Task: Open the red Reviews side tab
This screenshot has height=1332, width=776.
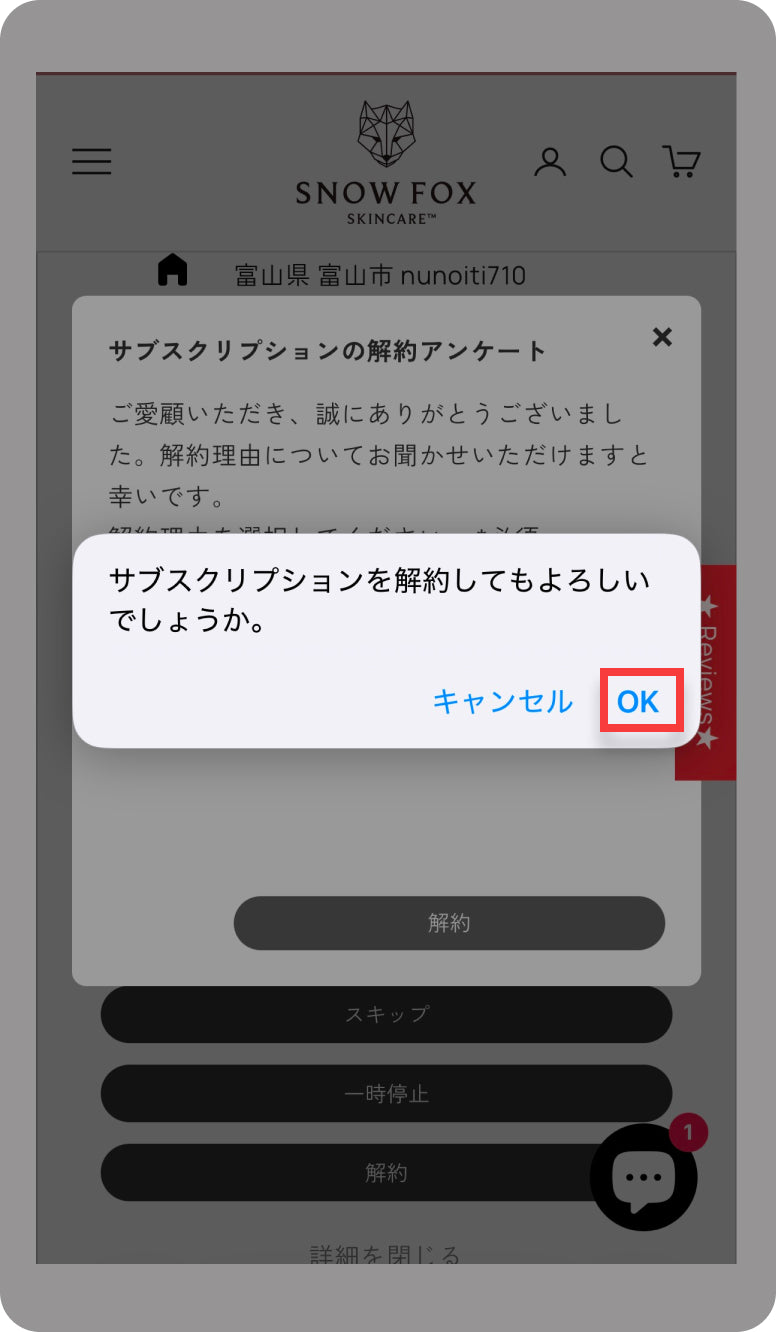Action: click(706, 672)
